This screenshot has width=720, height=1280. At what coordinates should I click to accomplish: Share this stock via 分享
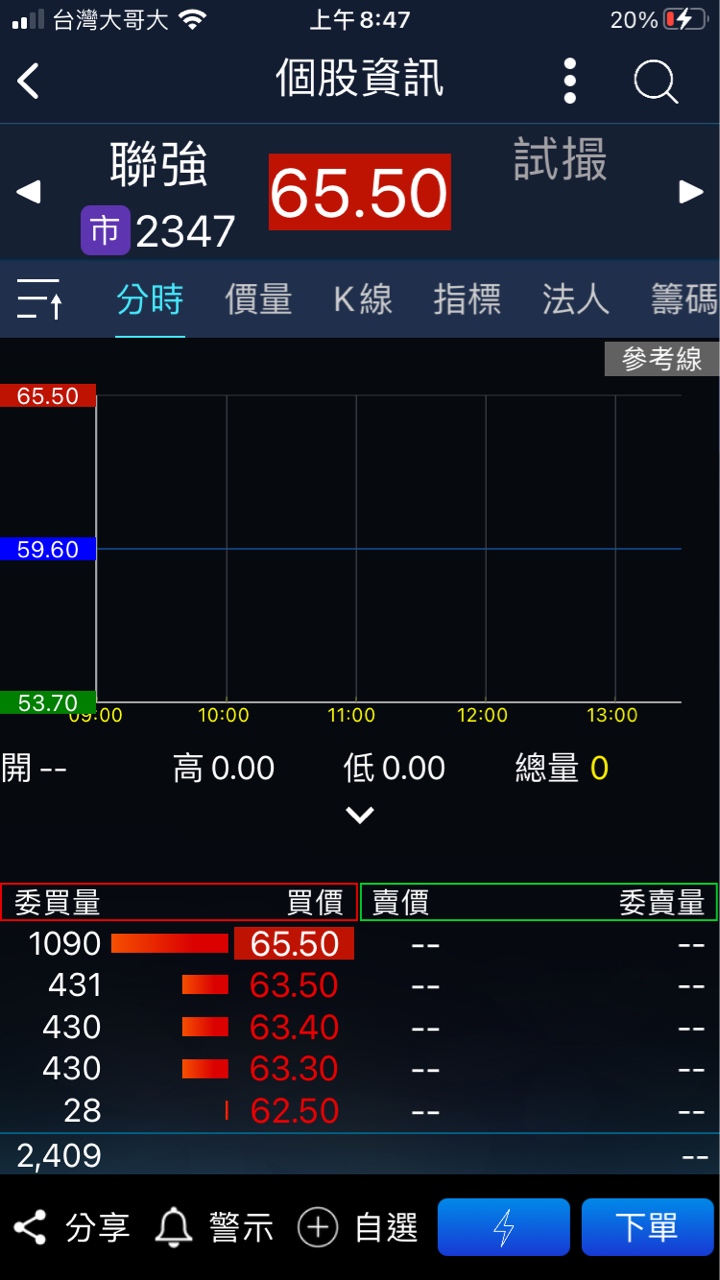pyautogui.click(x=72, y=1227)
